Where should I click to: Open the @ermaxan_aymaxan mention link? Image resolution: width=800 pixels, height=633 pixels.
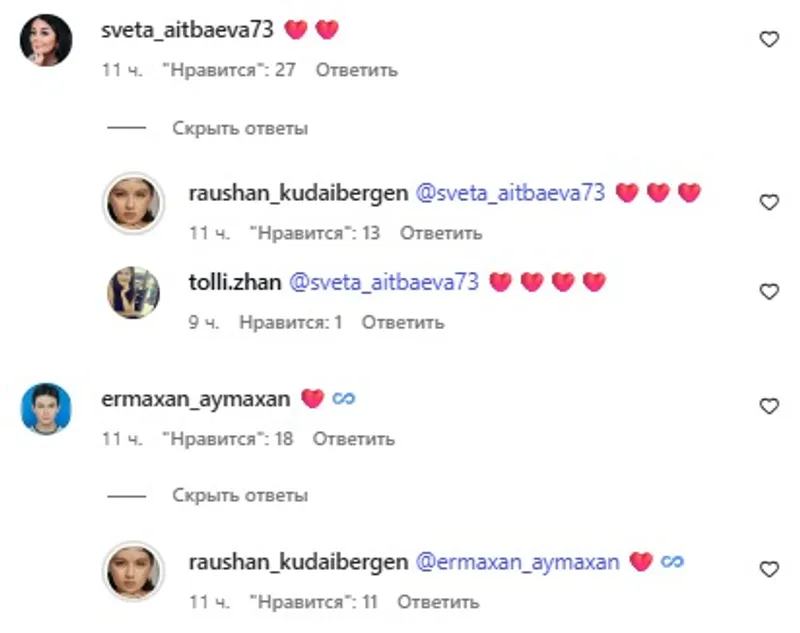tap(517, 562)
